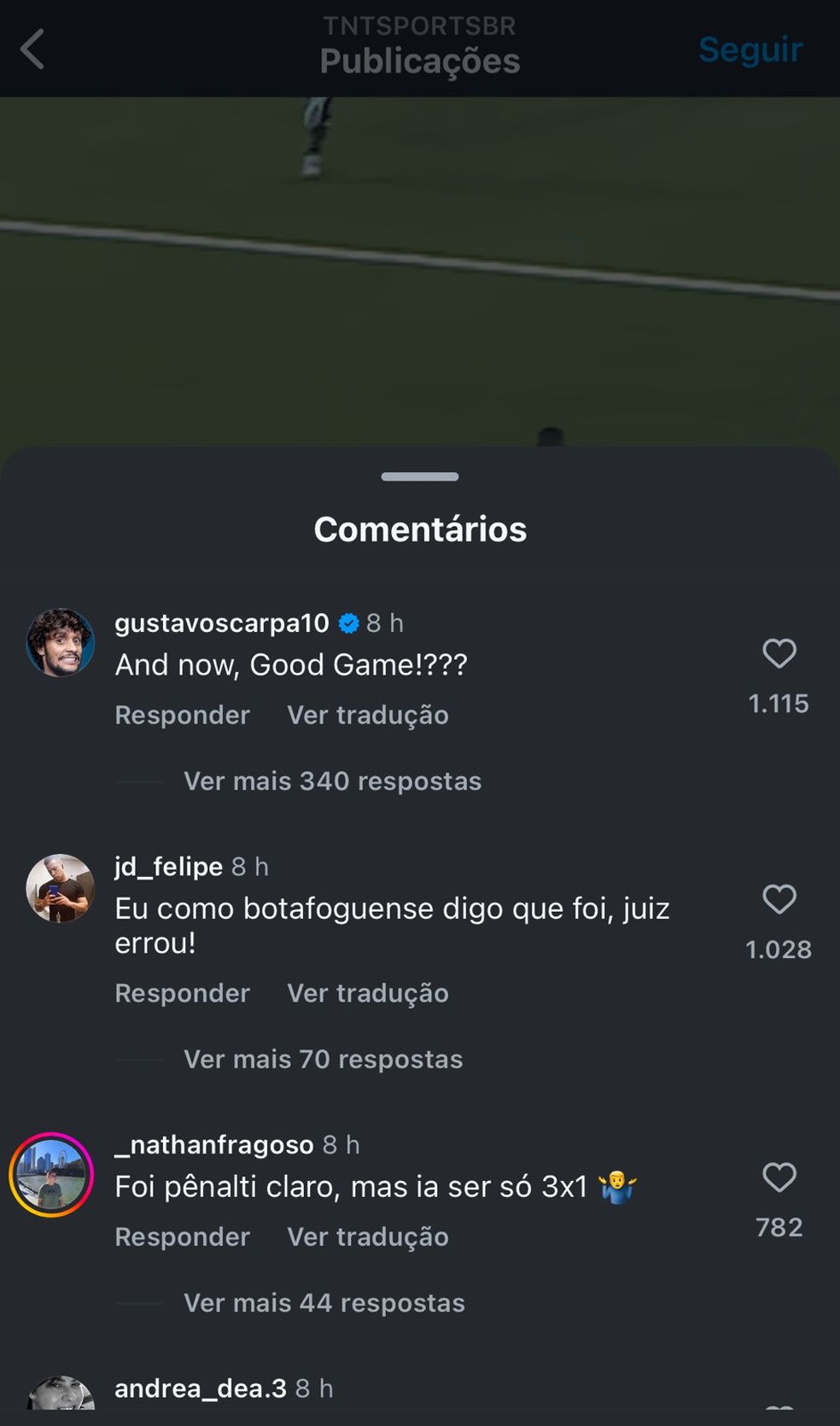Screen dimensions: 840x1426
Task: See translation of gustavoscarpa10's comment
Action: click(368, 715)
